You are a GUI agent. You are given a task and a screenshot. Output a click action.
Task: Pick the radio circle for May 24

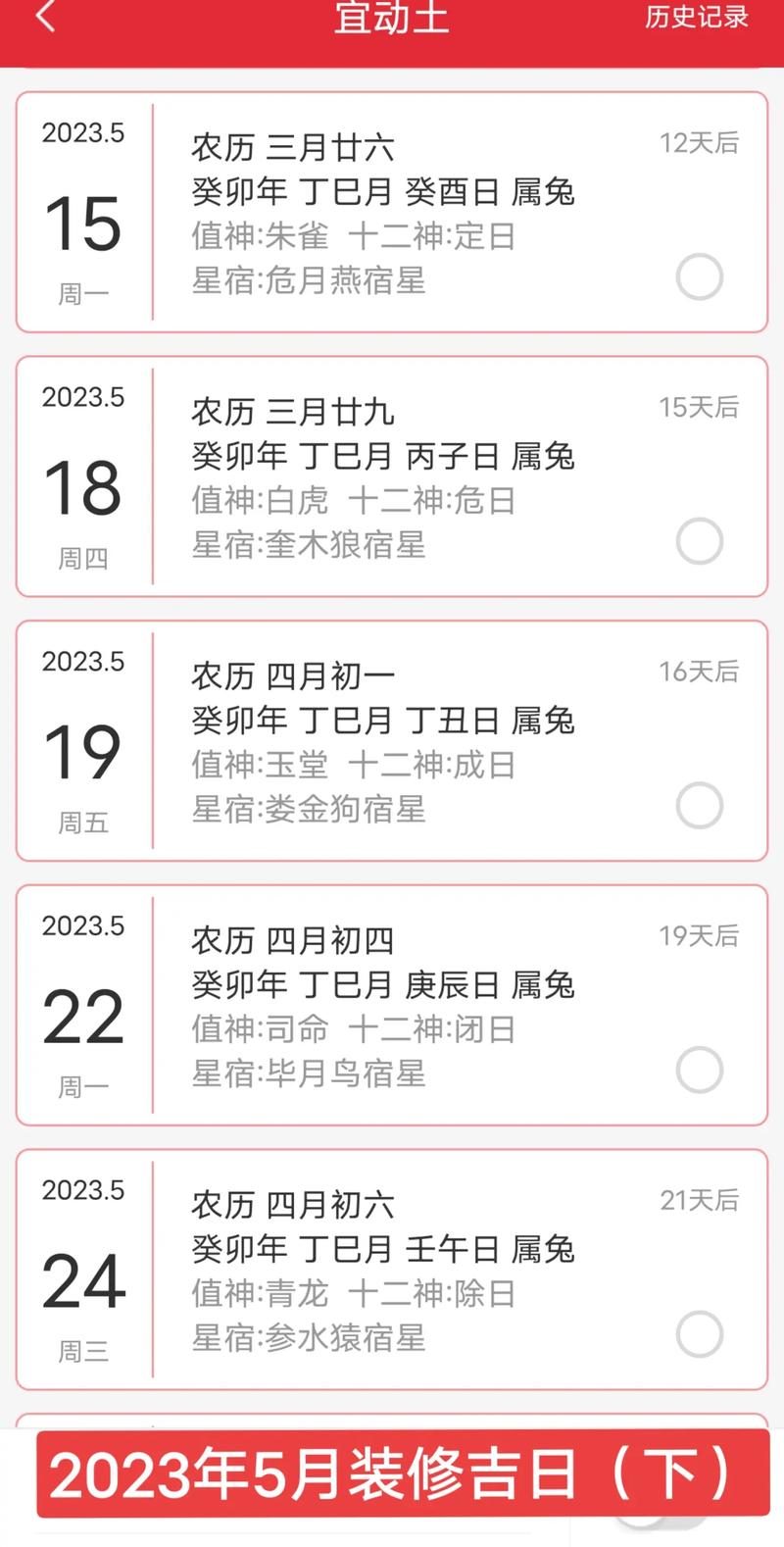click(700, 1334)
